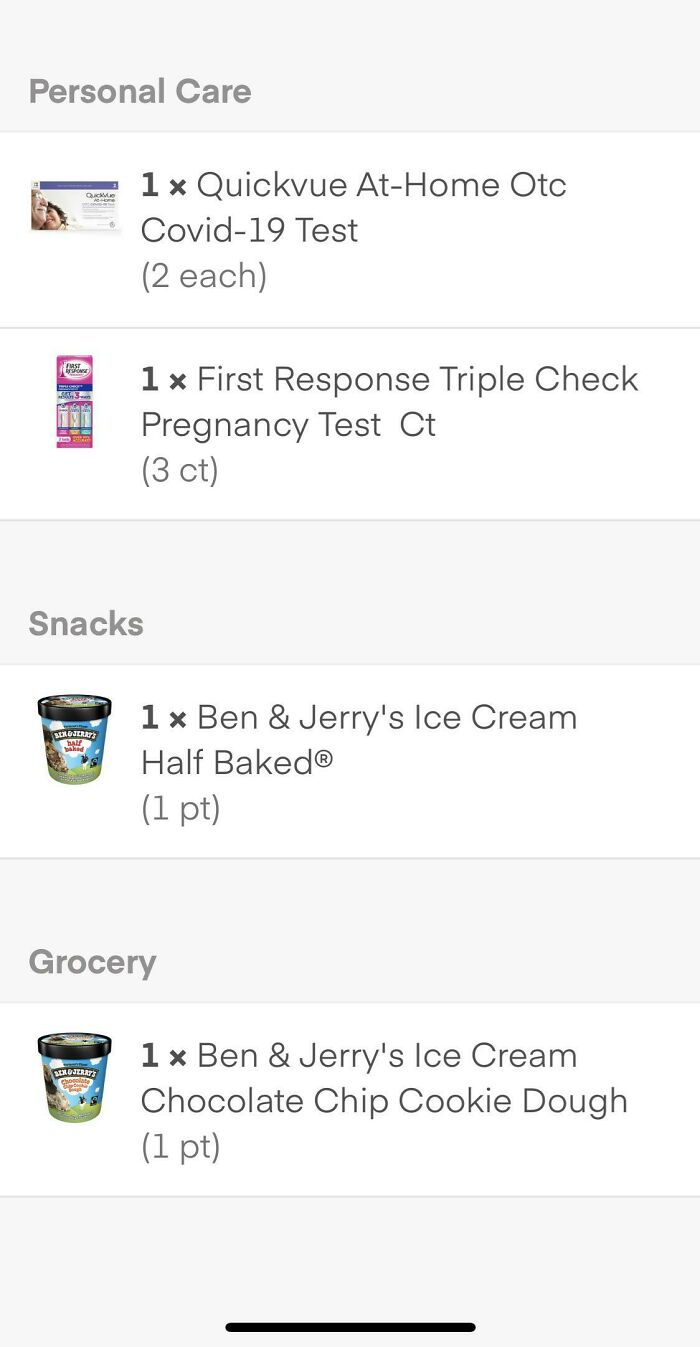Viewport: 700px width, 1347px height.
Task: Select Ben & Jerry's Chocolate Chip Cookie Dough
Action: point(383,1078)
